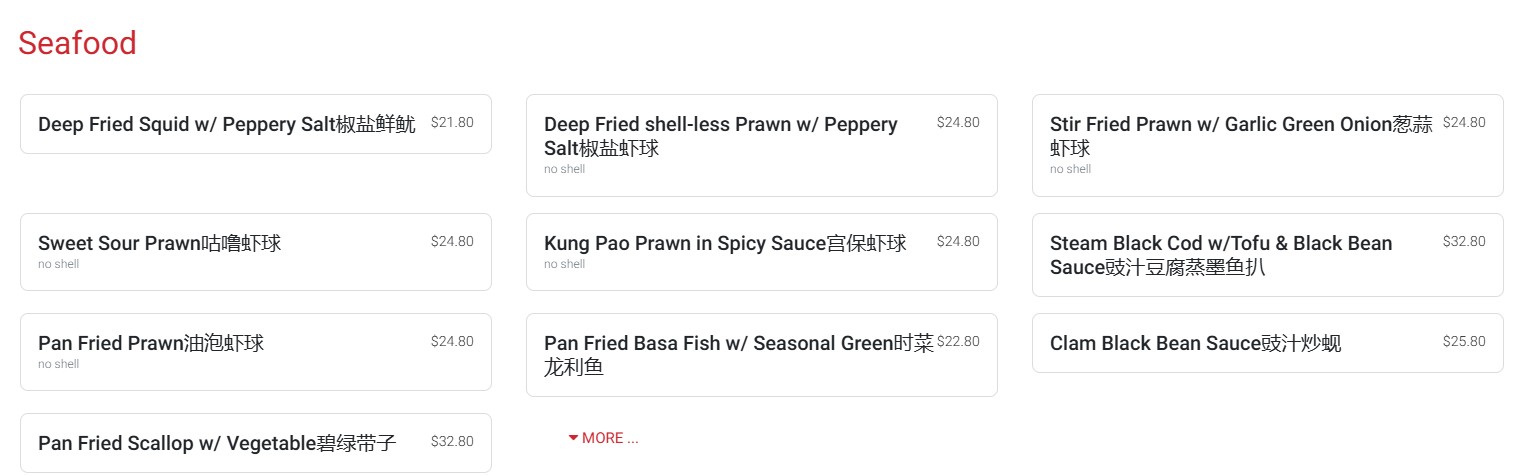Choose Pan Fried Basa Fish w/ Seasonal Green

[x=761, y=355]
